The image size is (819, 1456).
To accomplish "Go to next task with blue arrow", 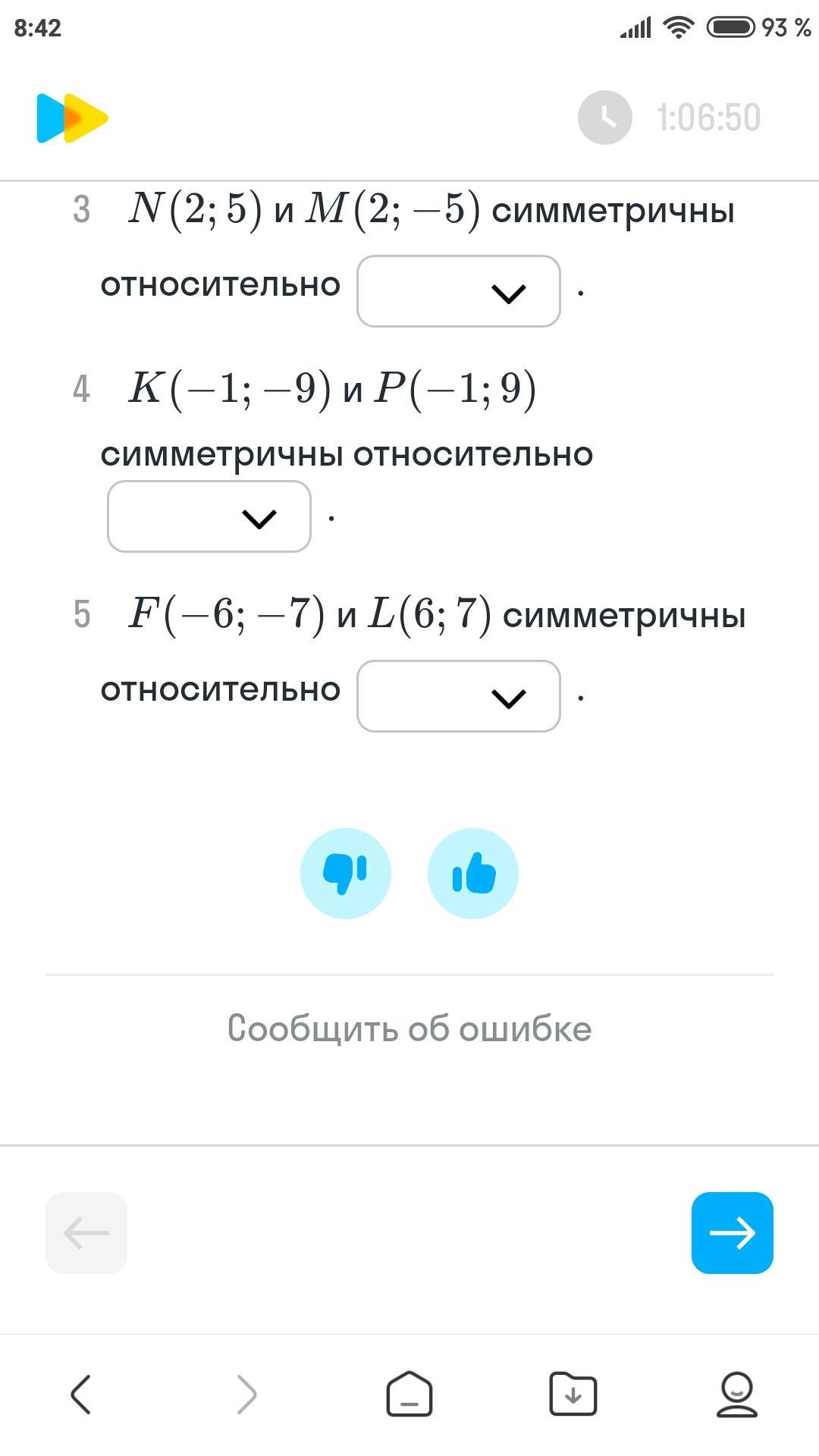I will [733, 1233].
